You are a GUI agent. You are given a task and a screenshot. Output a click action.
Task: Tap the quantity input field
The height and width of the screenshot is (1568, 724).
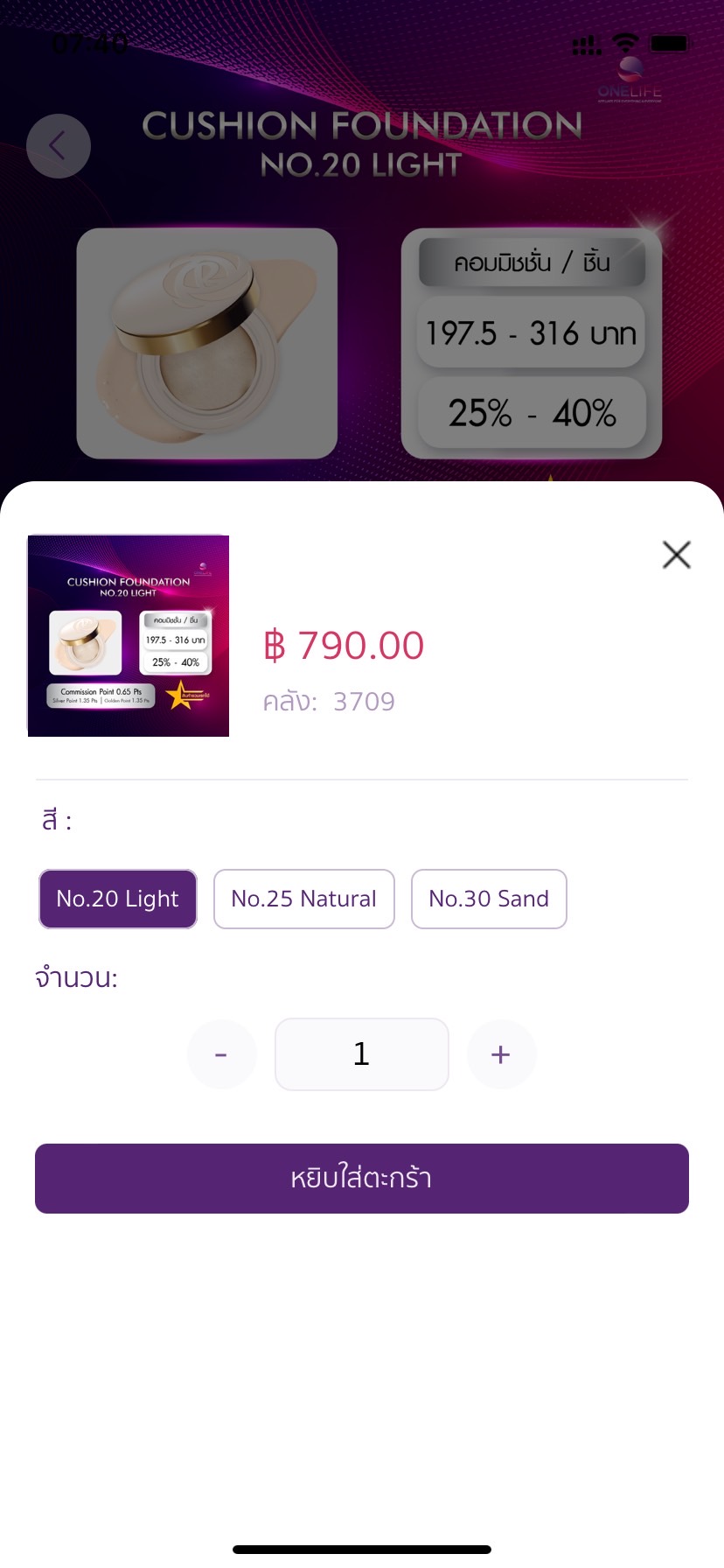point(362,1054)
